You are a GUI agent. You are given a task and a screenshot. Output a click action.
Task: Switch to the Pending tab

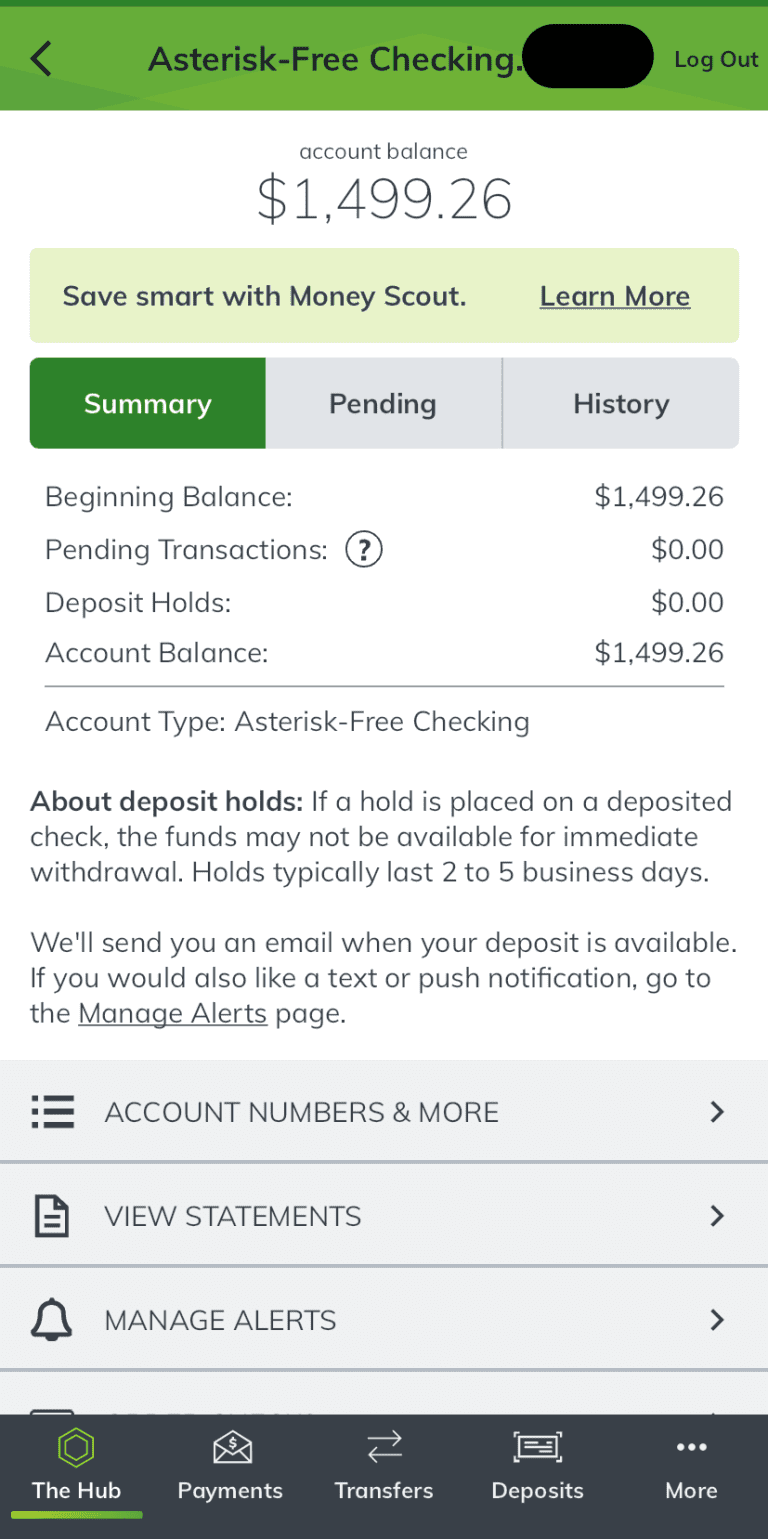383,403
